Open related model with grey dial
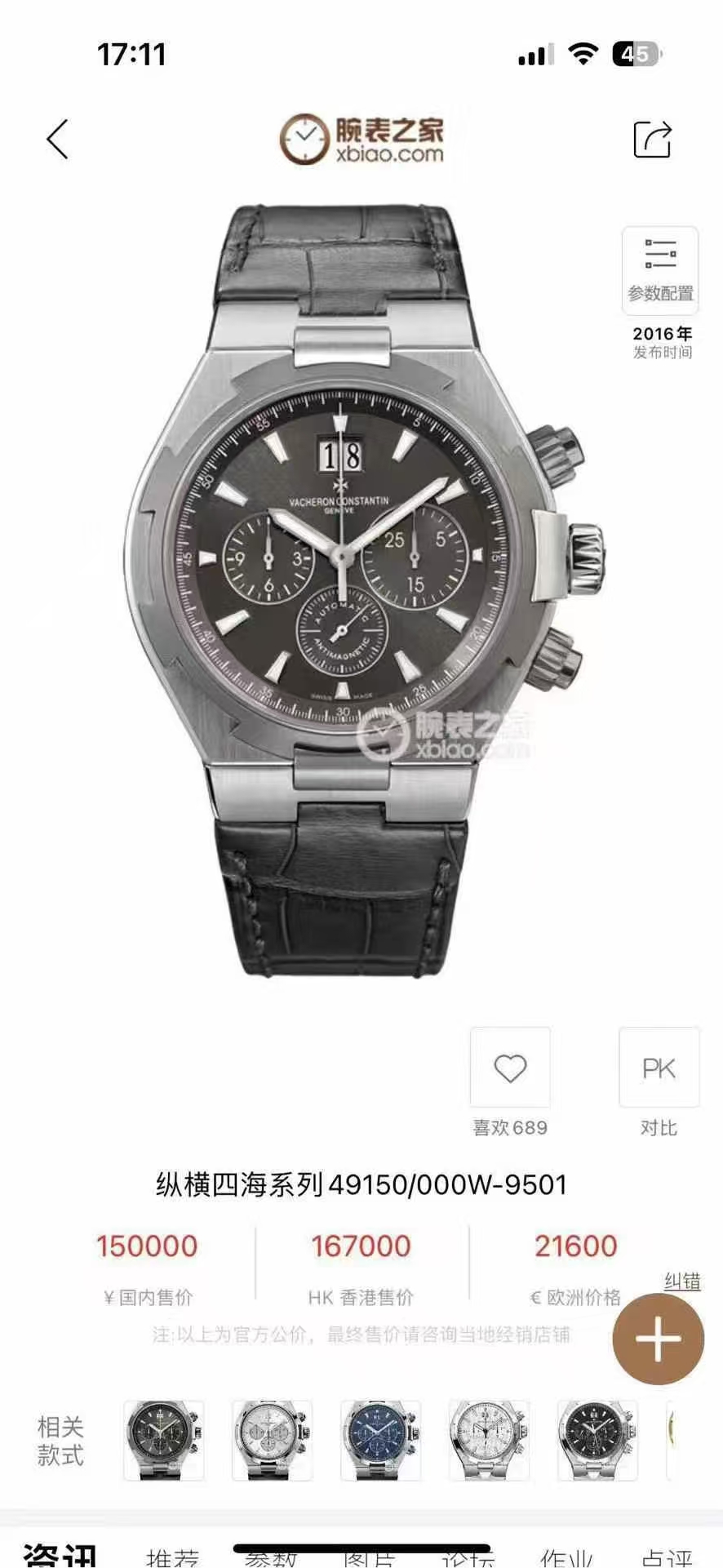This screenshot has height=1568, width=723. click(x=164, y=1441)
